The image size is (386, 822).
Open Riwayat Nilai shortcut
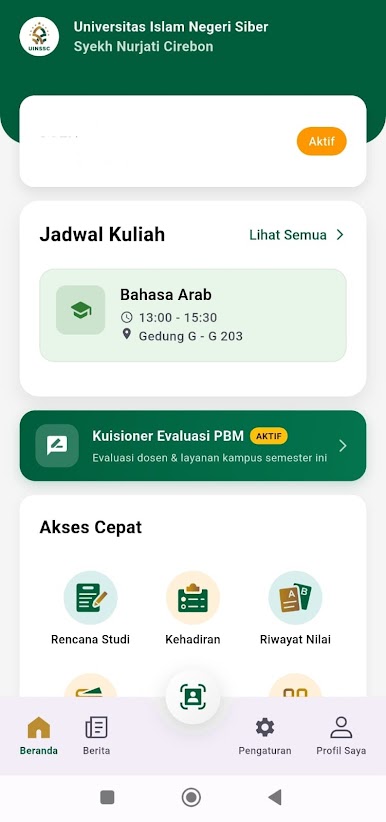click(295, 608)
